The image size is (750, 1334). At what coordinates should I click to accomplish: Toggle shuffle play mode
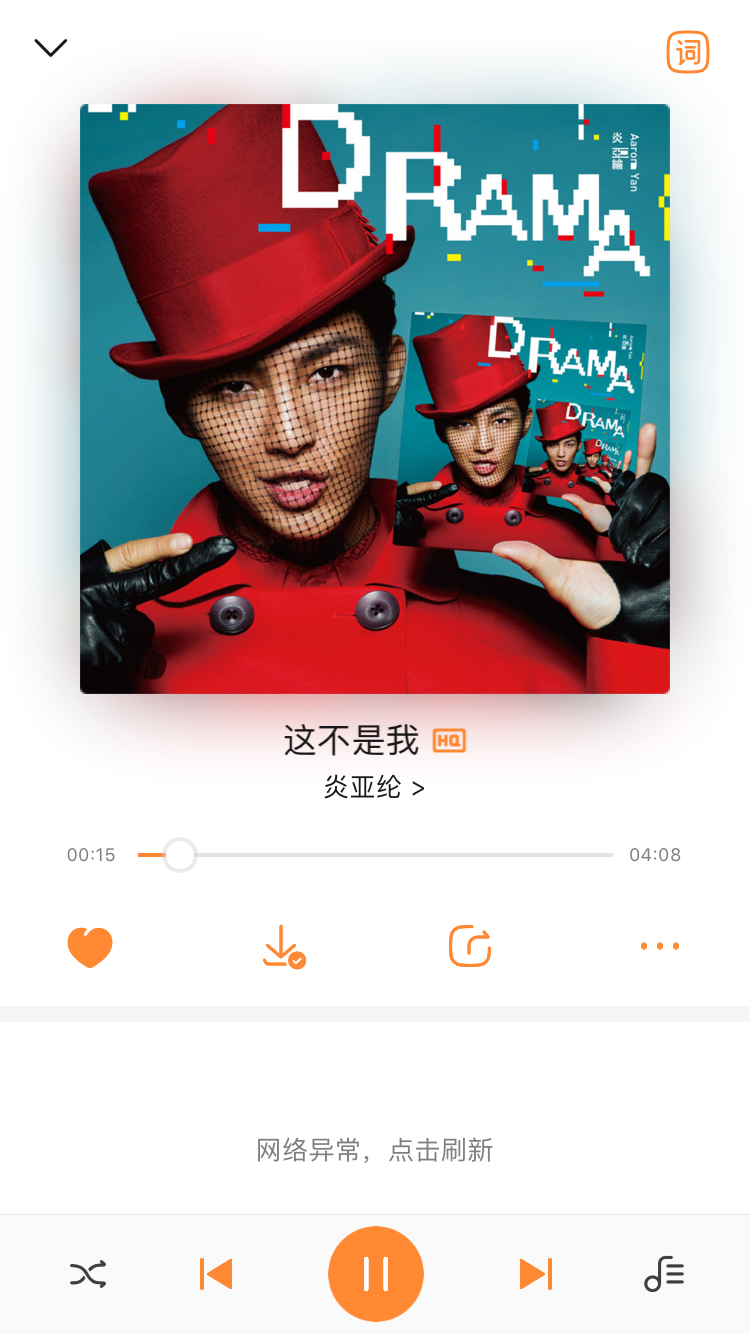click(88, 1274)
